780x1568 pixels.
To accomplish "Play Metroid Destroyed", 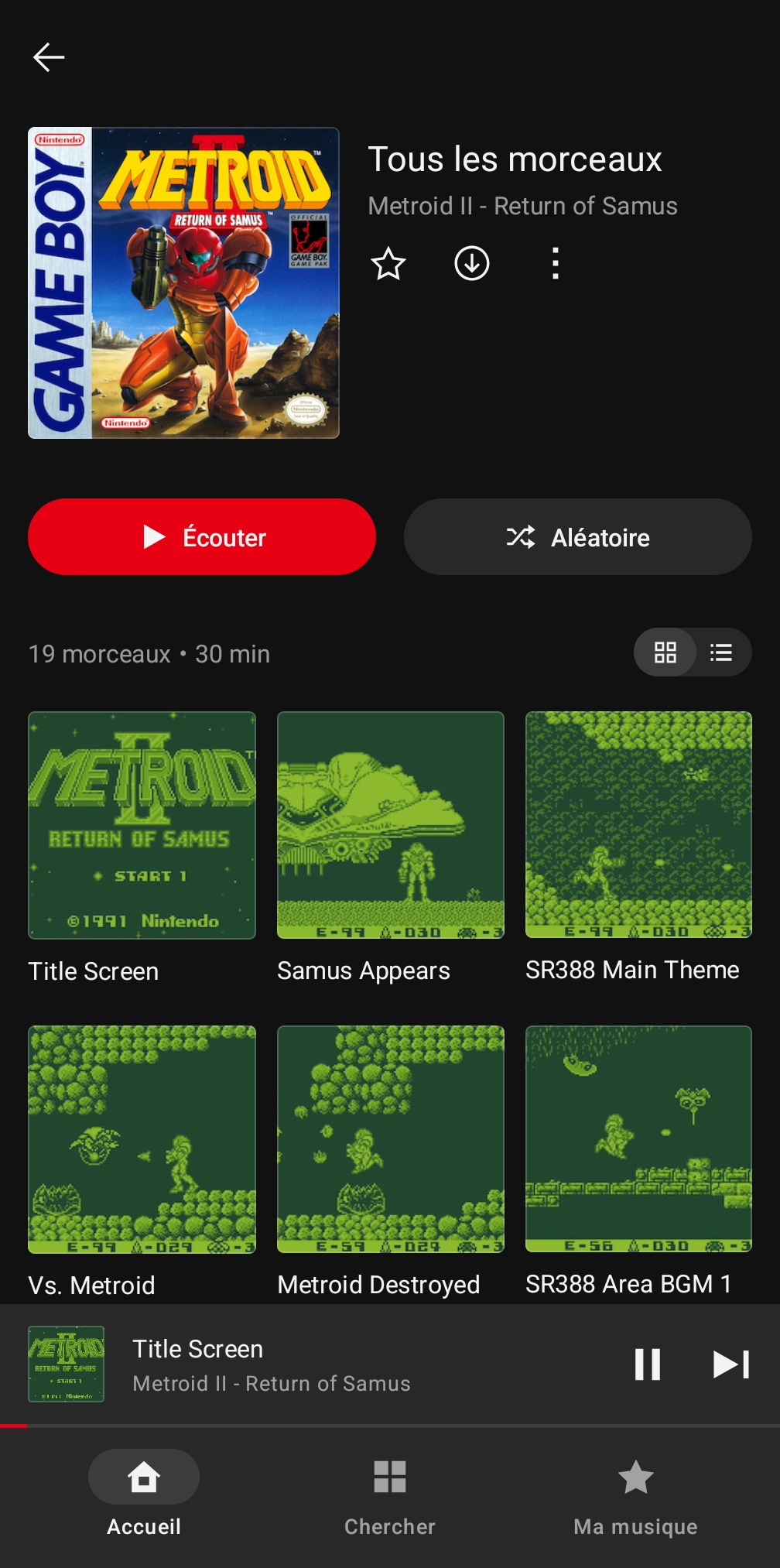I will click(390, 1139).
